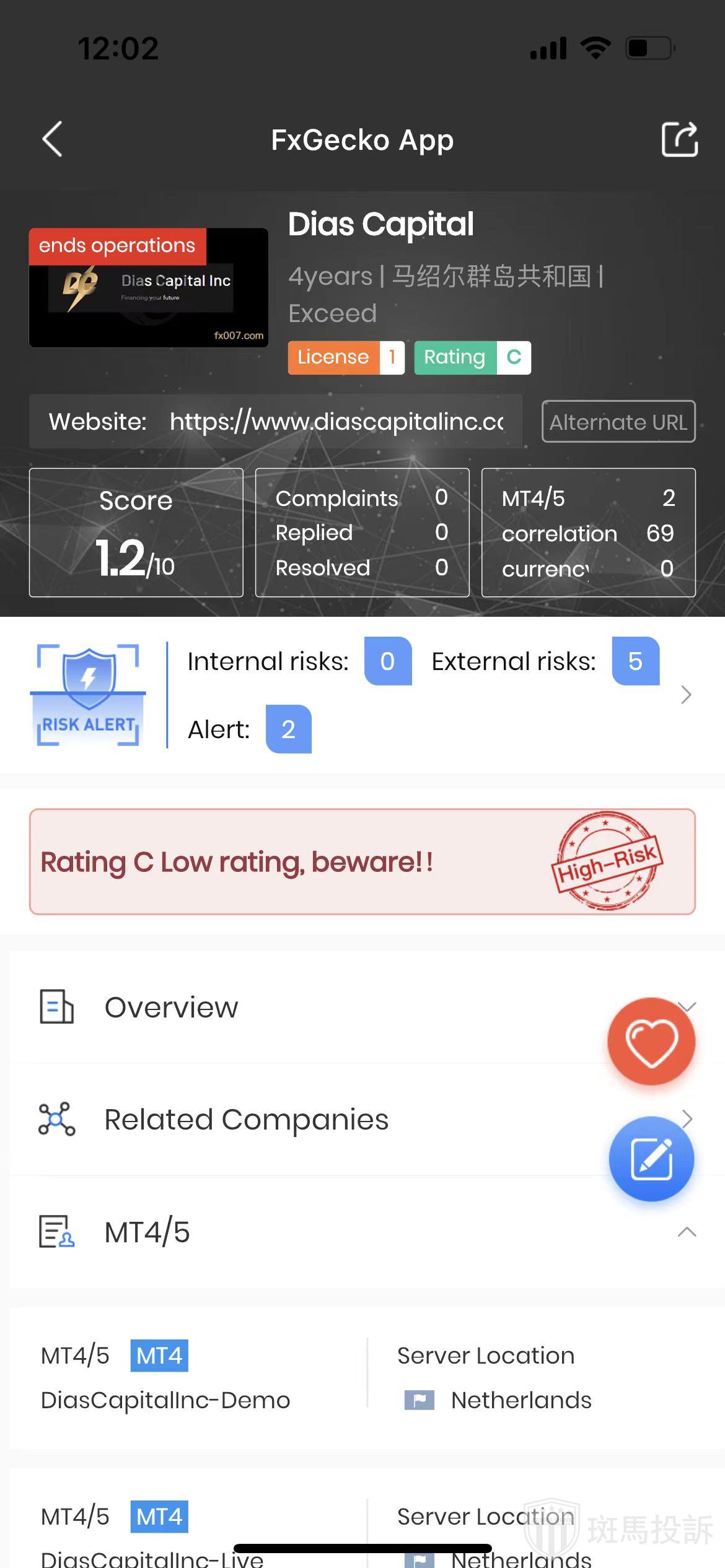The image size is (725, 1568).
Task: Go back using the arrow
Action: click(52, 139)
